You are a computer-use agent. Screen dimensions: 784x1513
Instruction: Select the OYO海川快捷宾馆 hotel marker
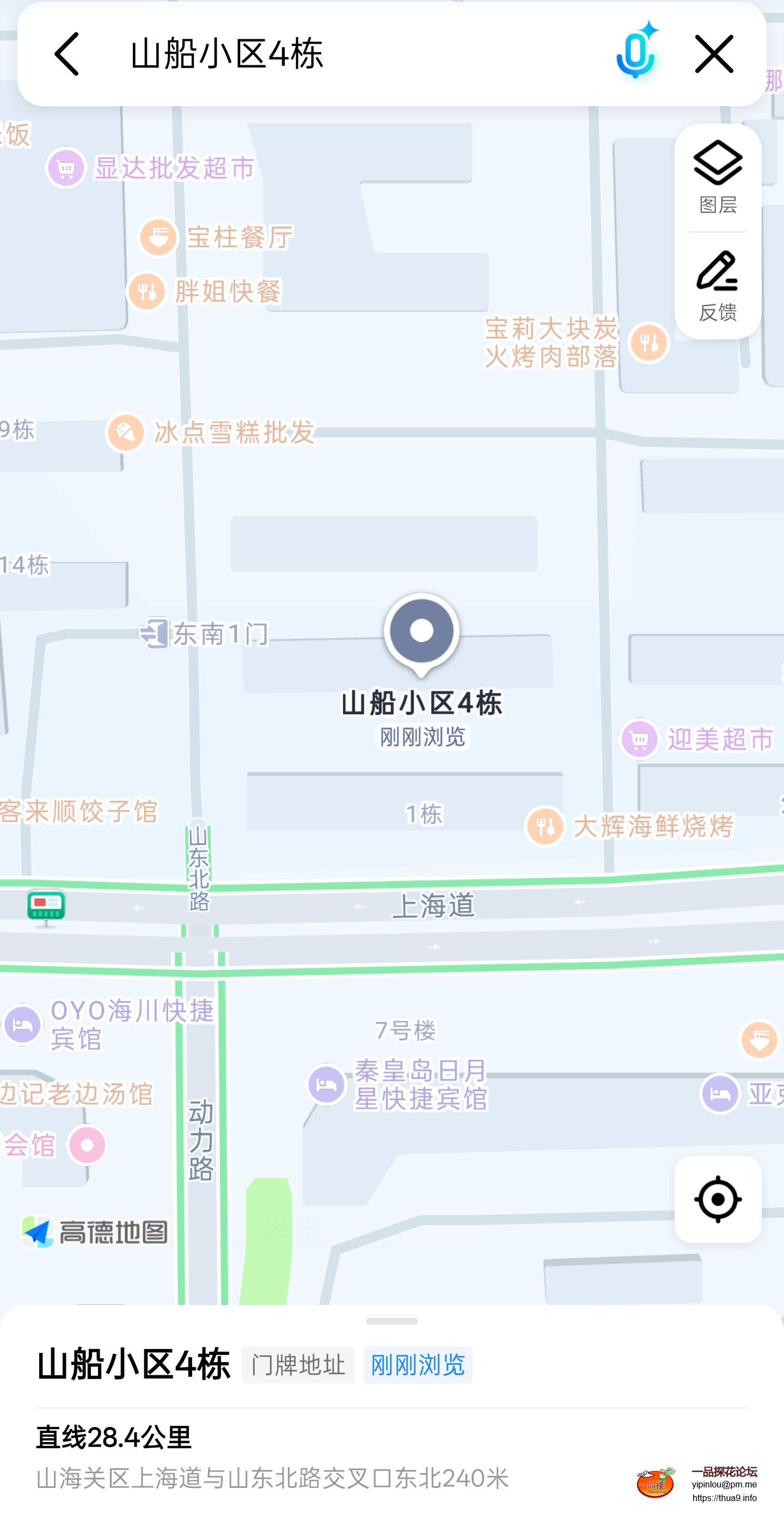tap(23, 1024)
